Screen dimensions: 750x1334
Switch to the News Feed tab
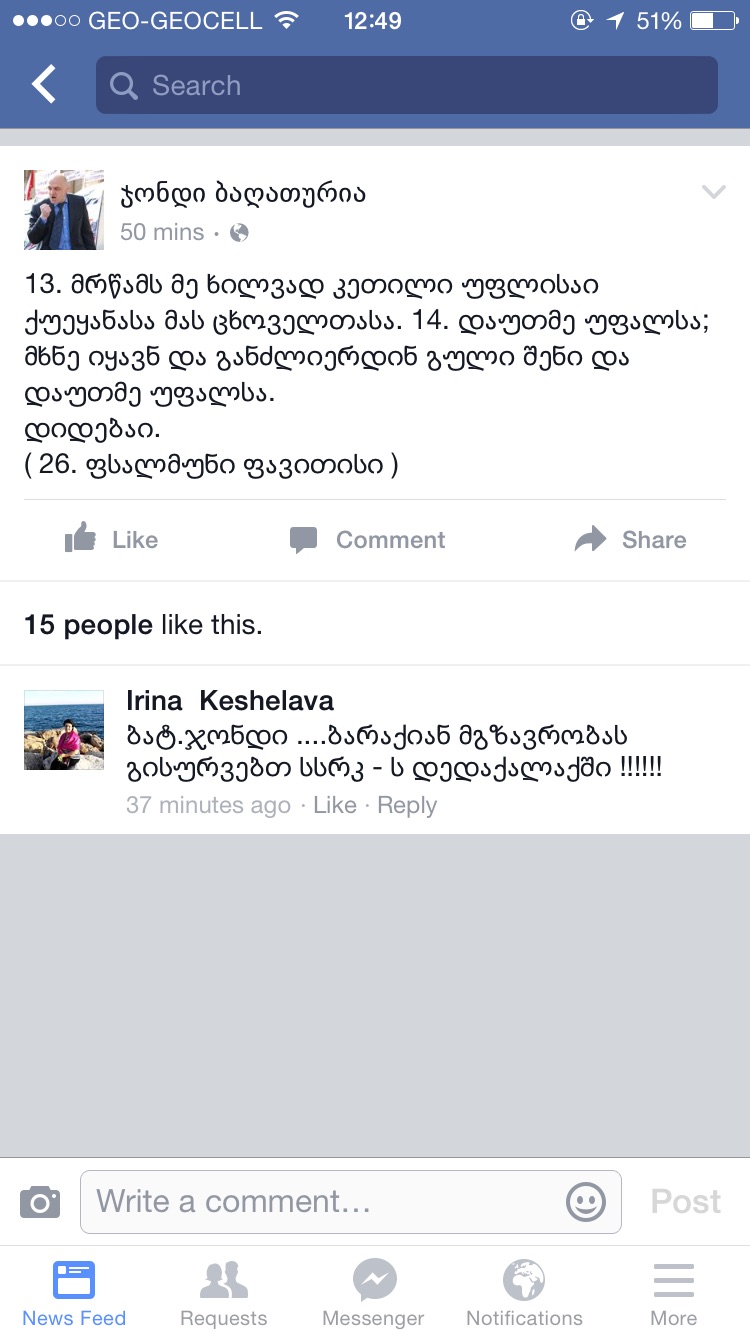click(x=74, y=1292)
